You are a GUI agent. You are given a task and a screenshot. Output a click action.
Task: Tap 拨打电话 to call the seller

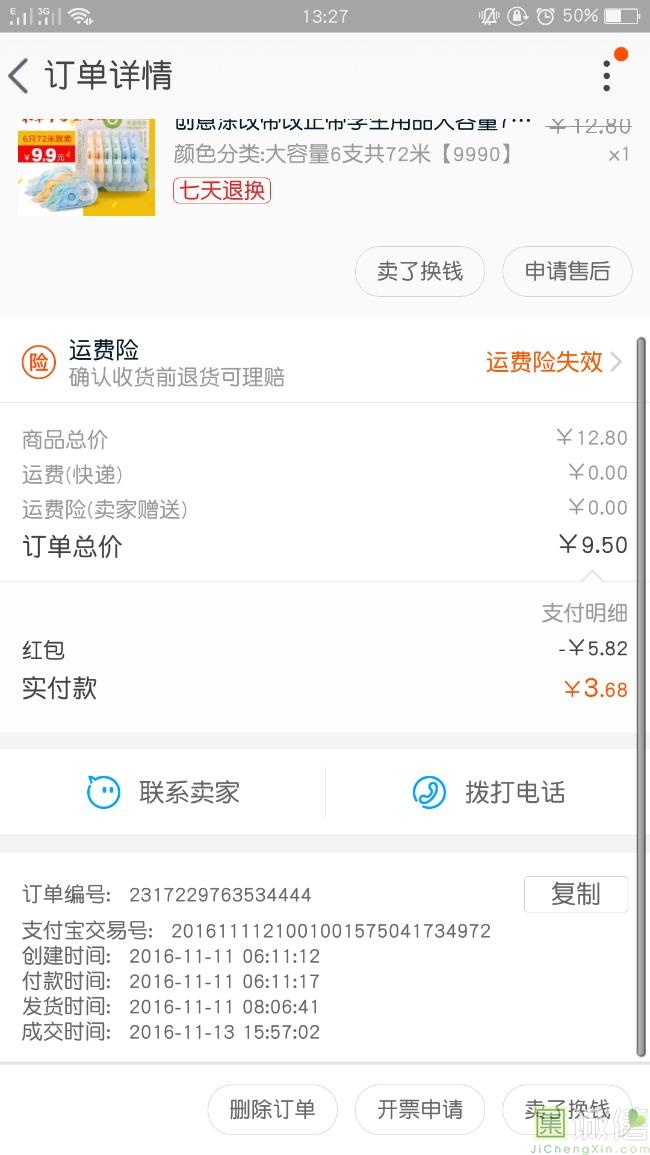488,793
